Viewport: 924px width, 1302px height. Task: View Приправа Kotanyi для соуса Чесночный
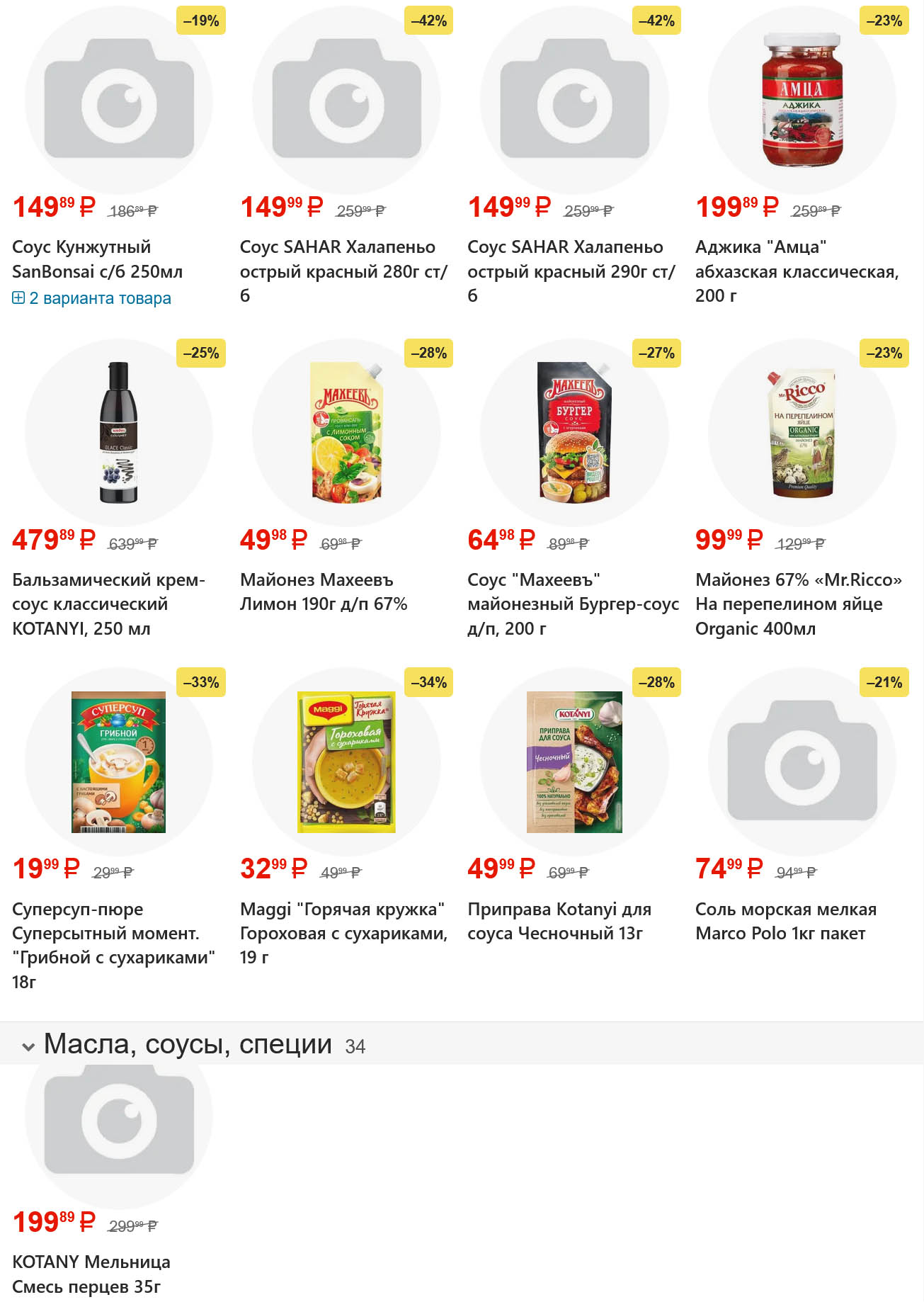pos(559,921)
